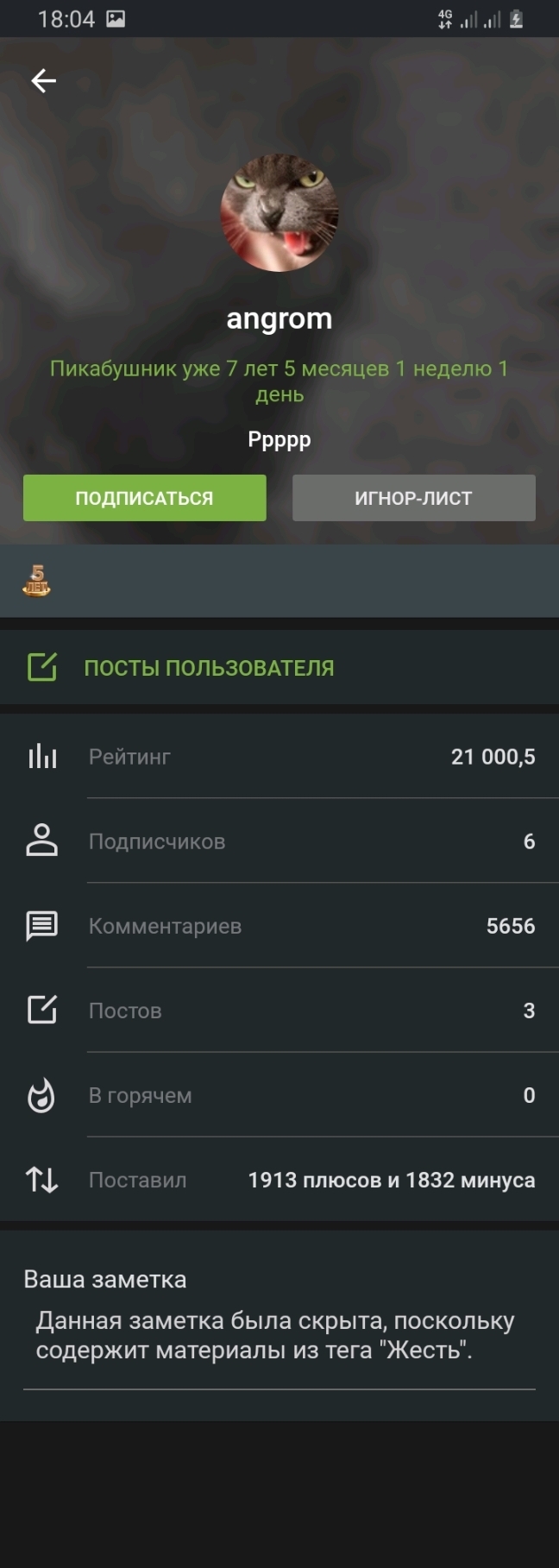Image resolution: width=559 pixels, height=1568 pixels.
Task: Add user to ИГНОР-ЛИСТ
Action: pyautogui.click(x=413, y=498)
